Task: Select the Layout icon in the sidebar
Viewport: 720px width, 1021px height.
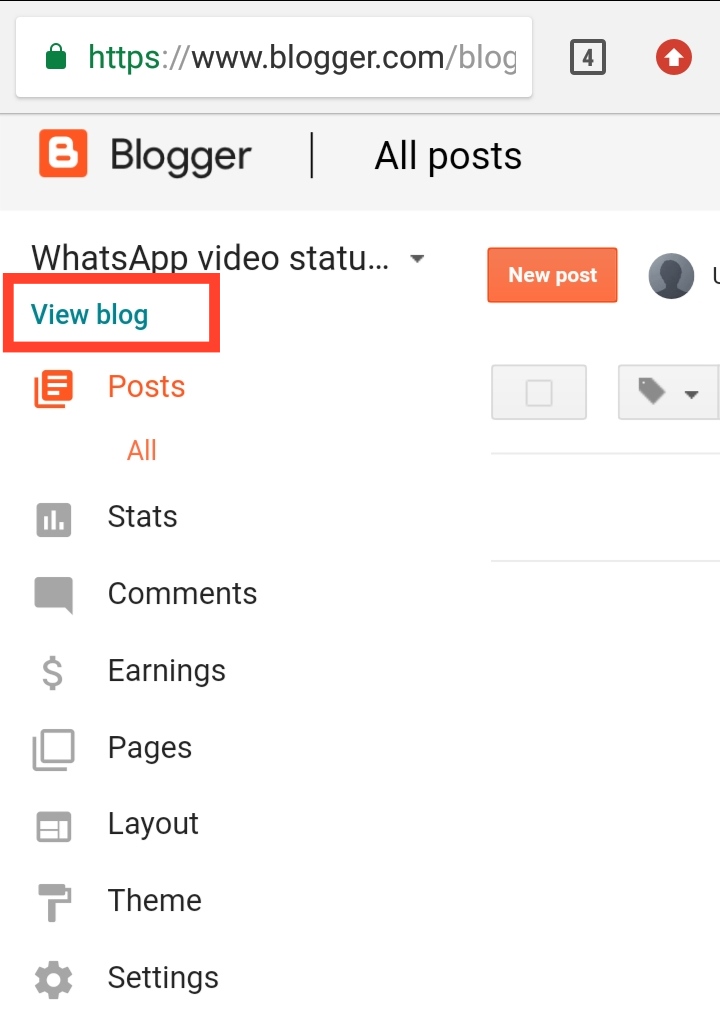Action: [x=53, y=824]
